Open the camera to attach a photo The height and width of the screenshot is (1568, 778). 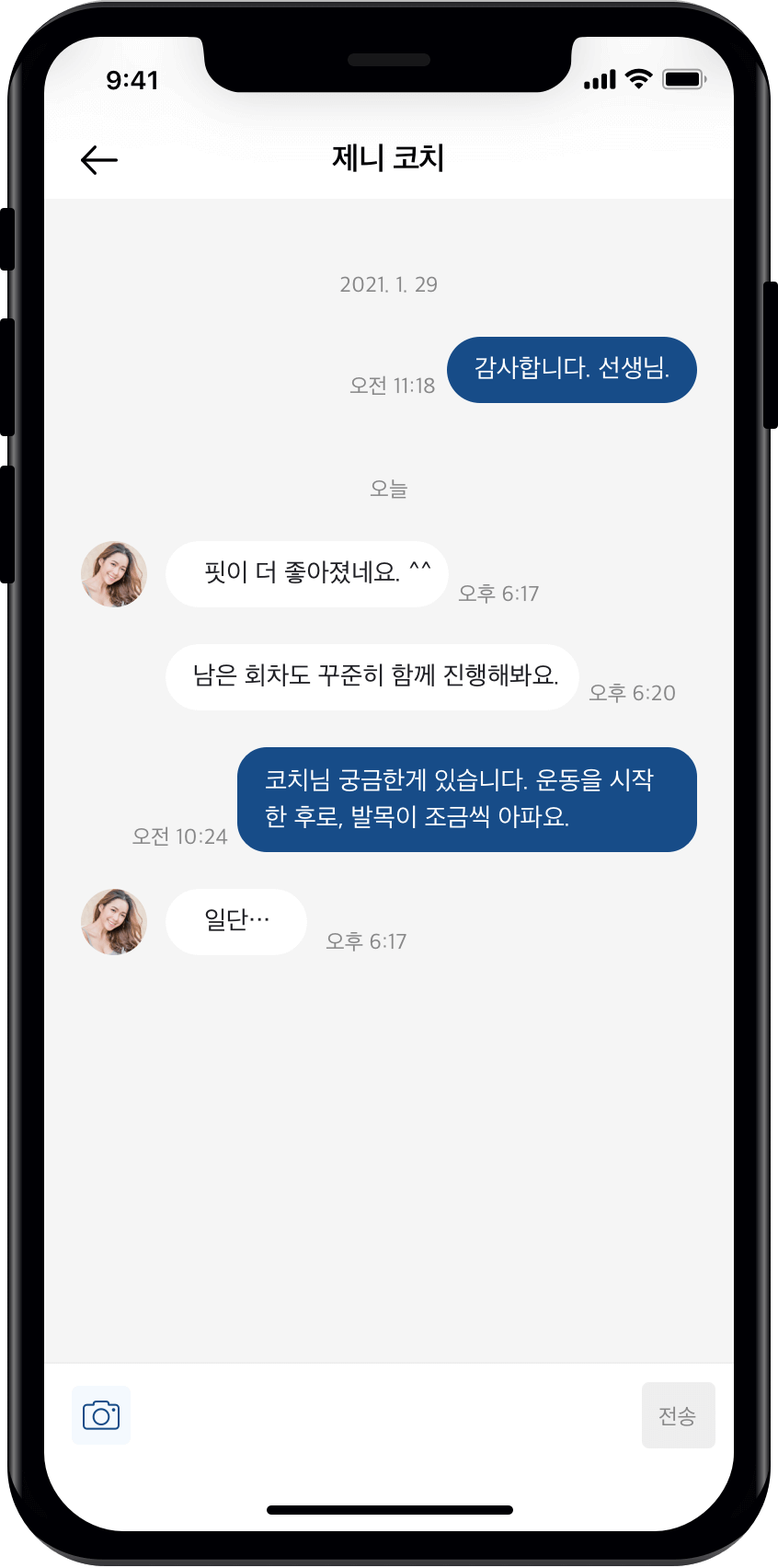101,1415
